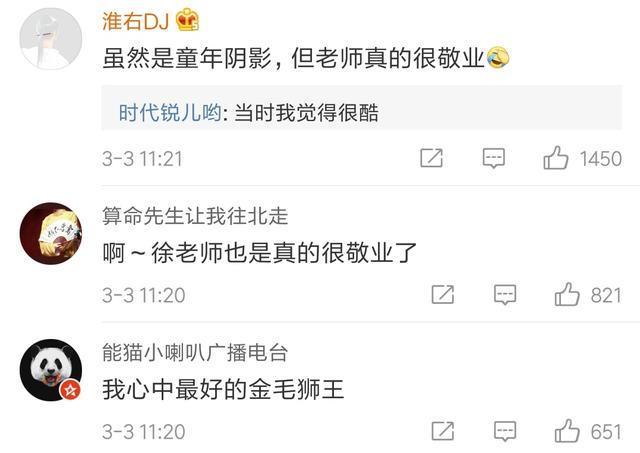Reply to 算命先生让我往北走's comment
The height and width of the screenshot is (453, 640).
coord(506,294)
